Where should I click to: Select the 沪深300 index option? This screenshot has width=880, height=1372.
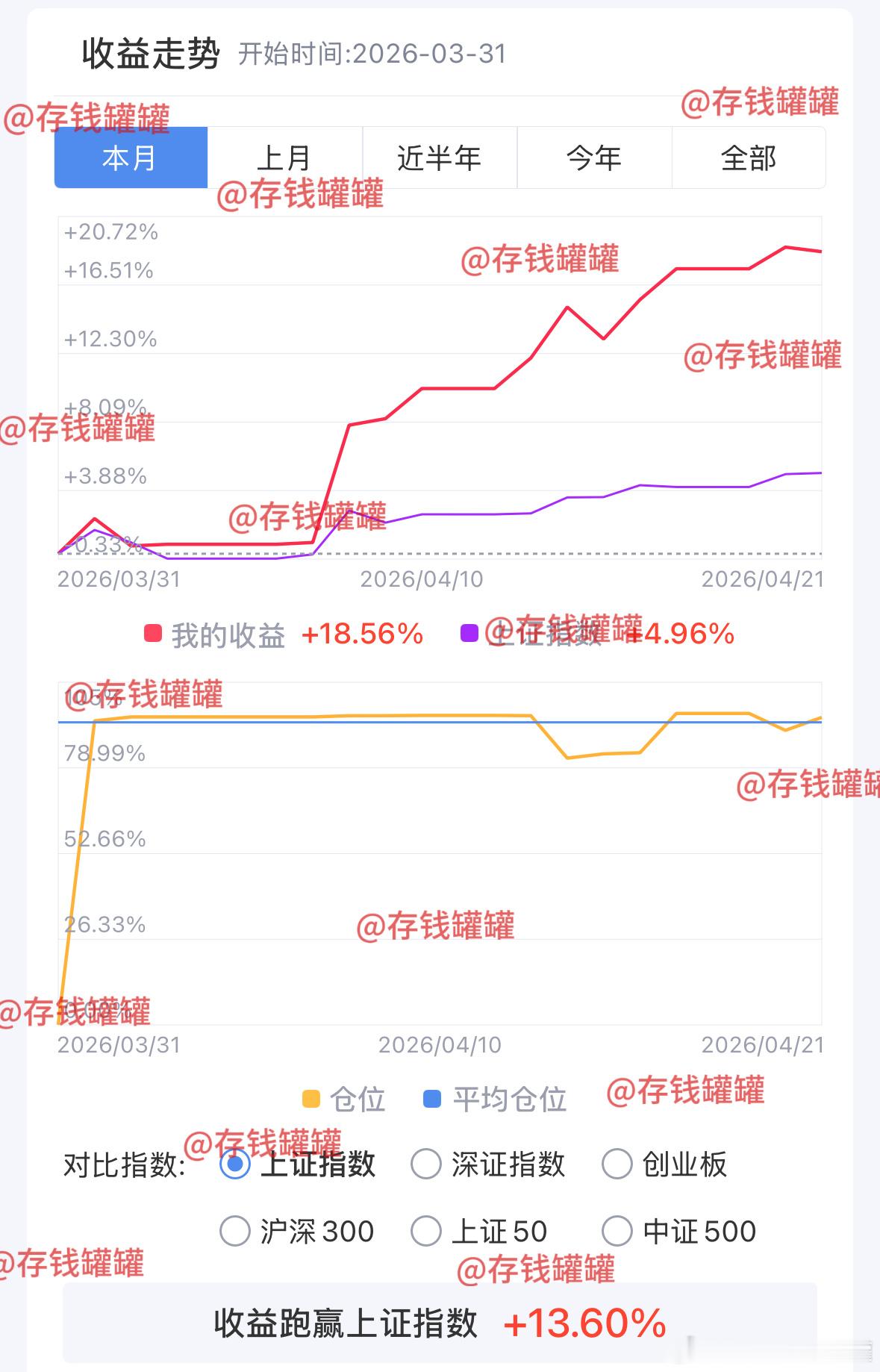click(233, 1231)
